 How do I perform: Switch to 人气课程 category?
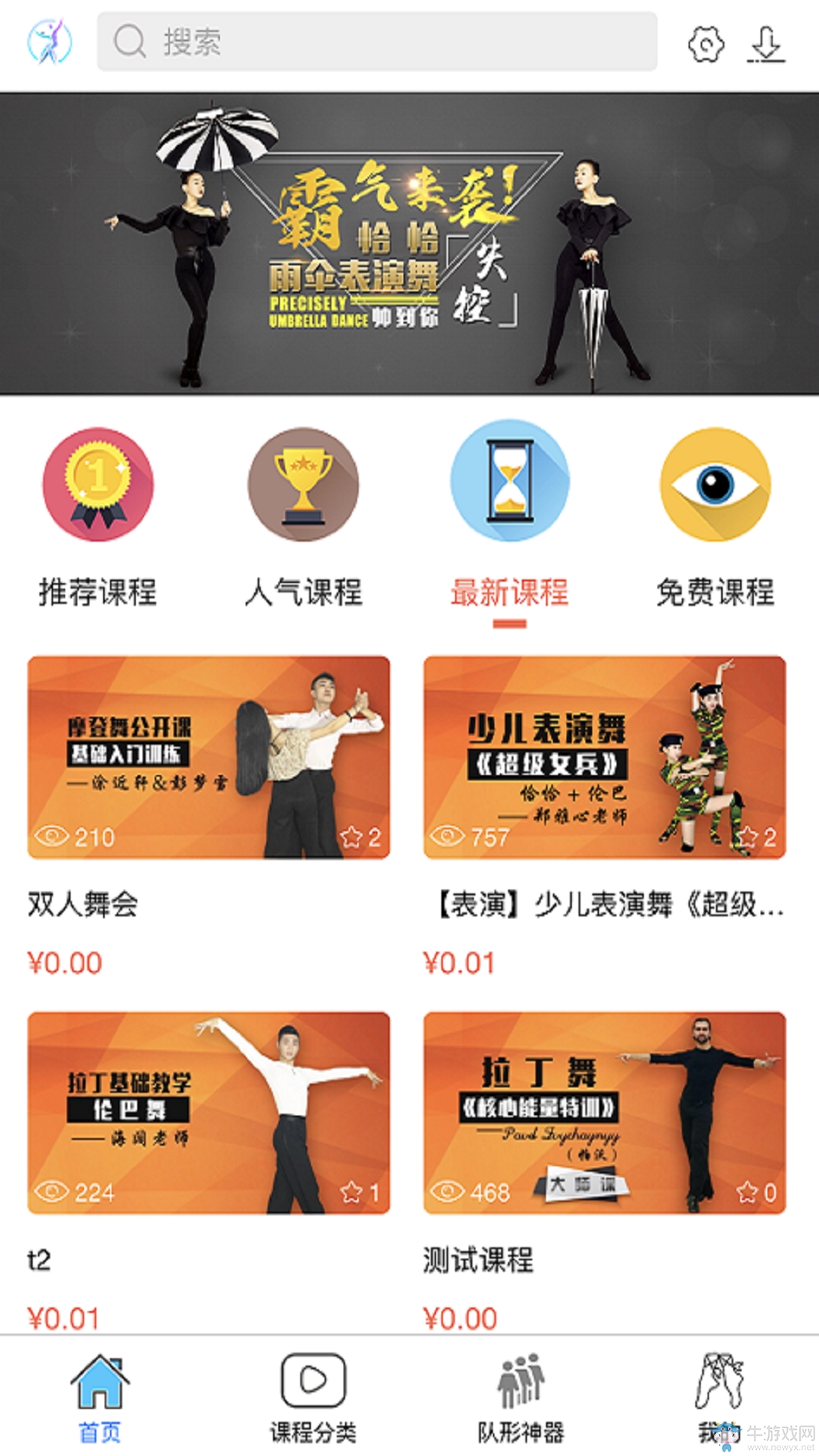click(303, 516)
